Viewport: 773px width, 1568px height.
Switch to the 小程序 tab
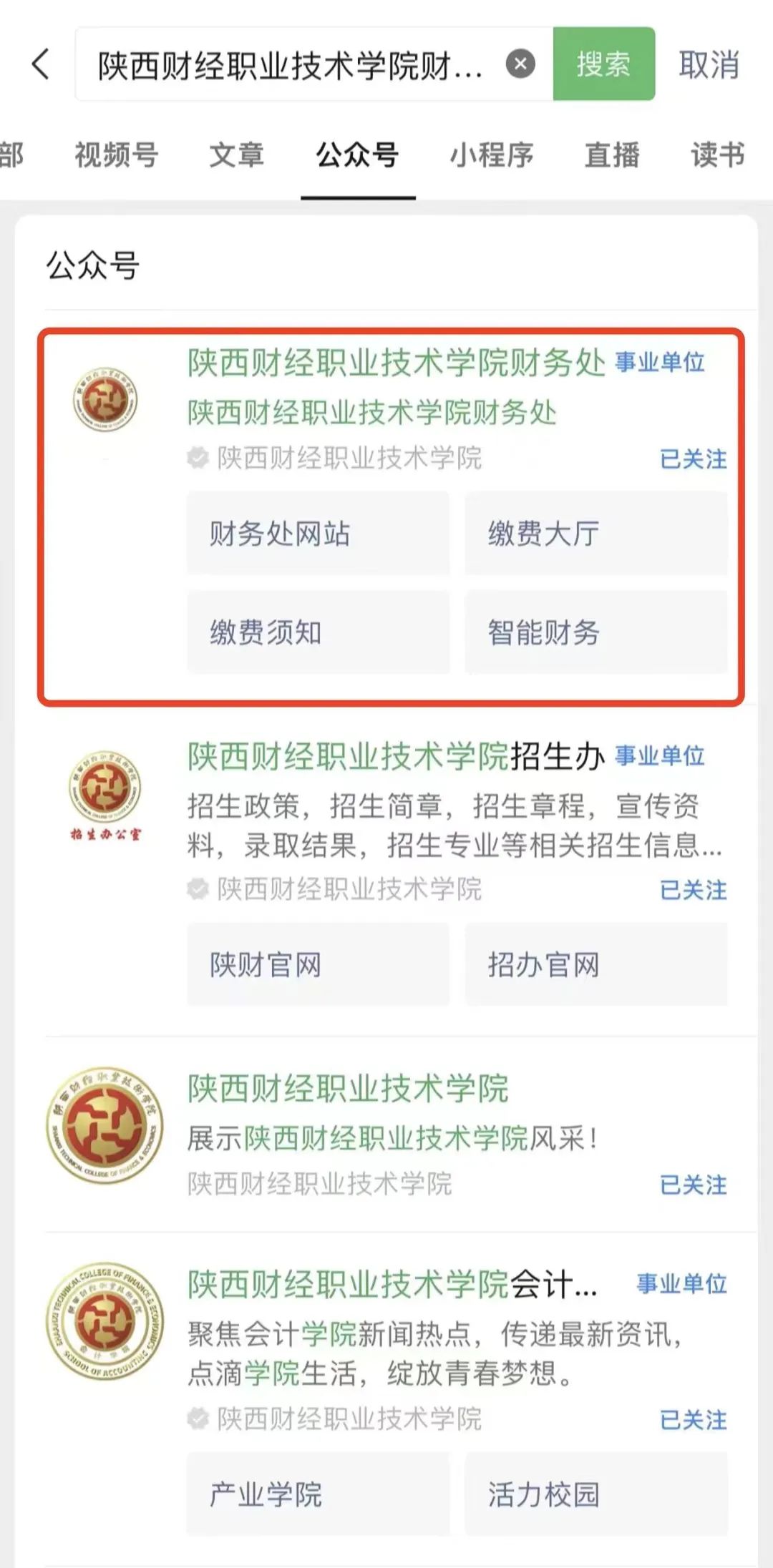coord(491,155)
